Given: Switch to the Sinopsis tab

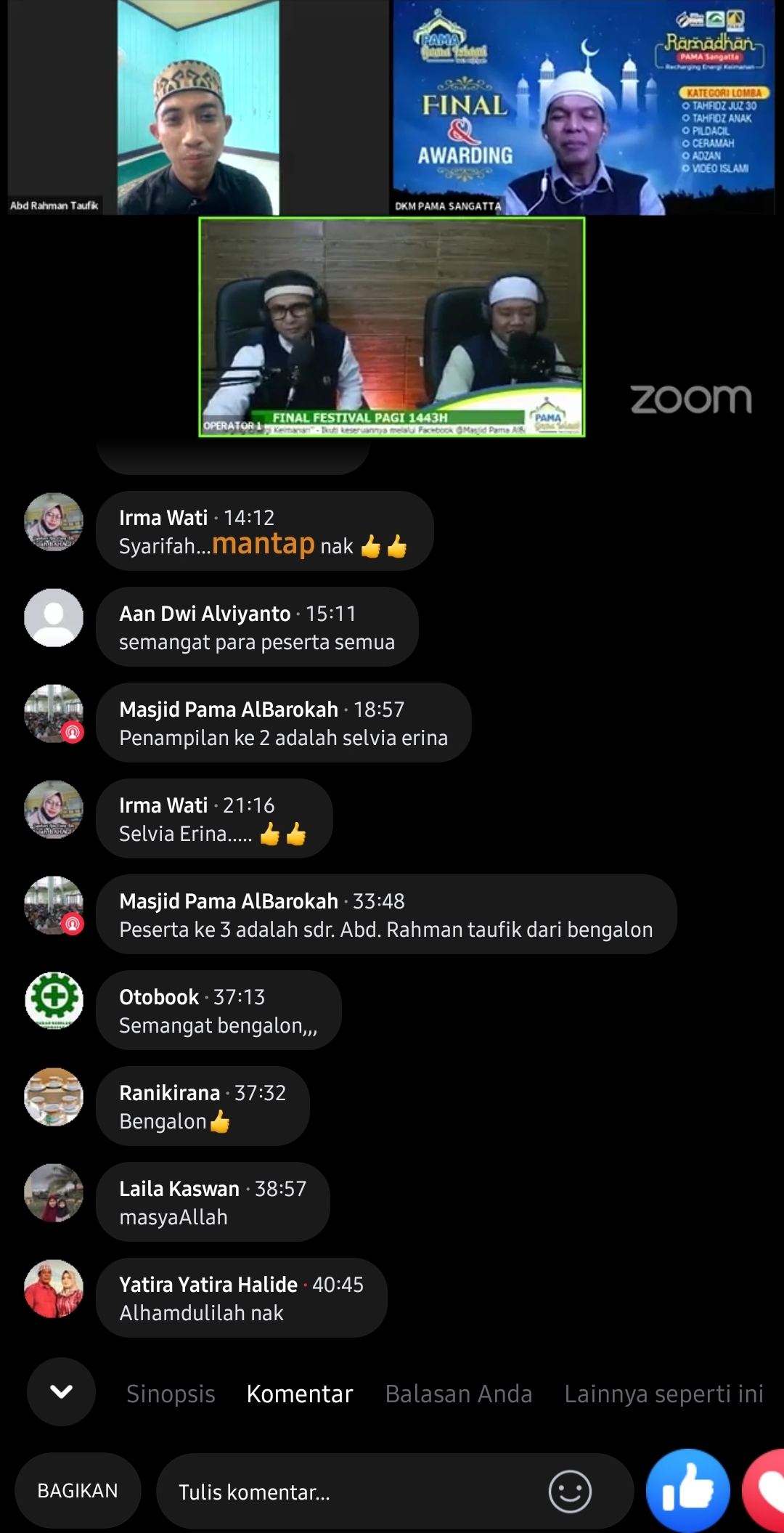Looking at the screenshot, I should coord(171,1394).
